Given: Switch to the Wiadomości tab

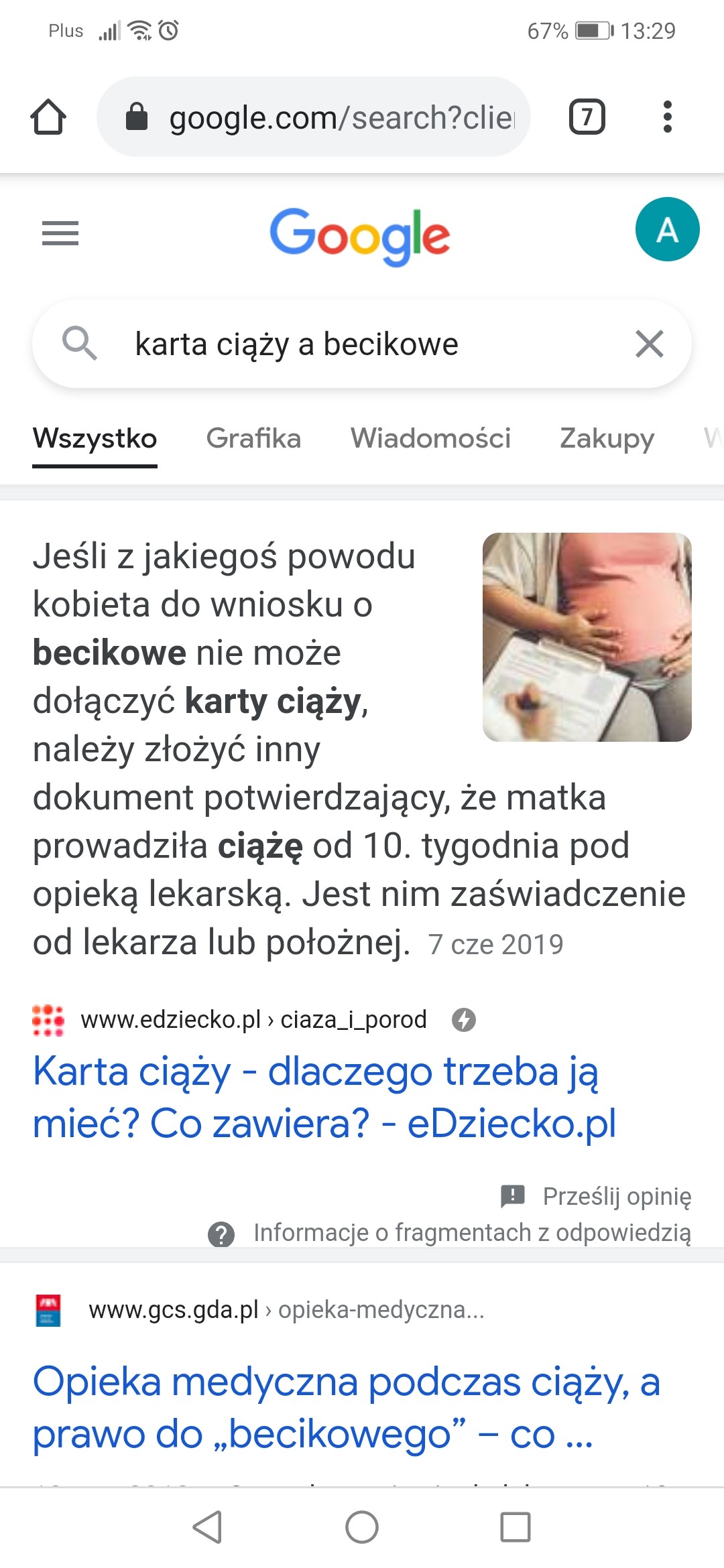Looking at the screenshot, I should [430, 438].
